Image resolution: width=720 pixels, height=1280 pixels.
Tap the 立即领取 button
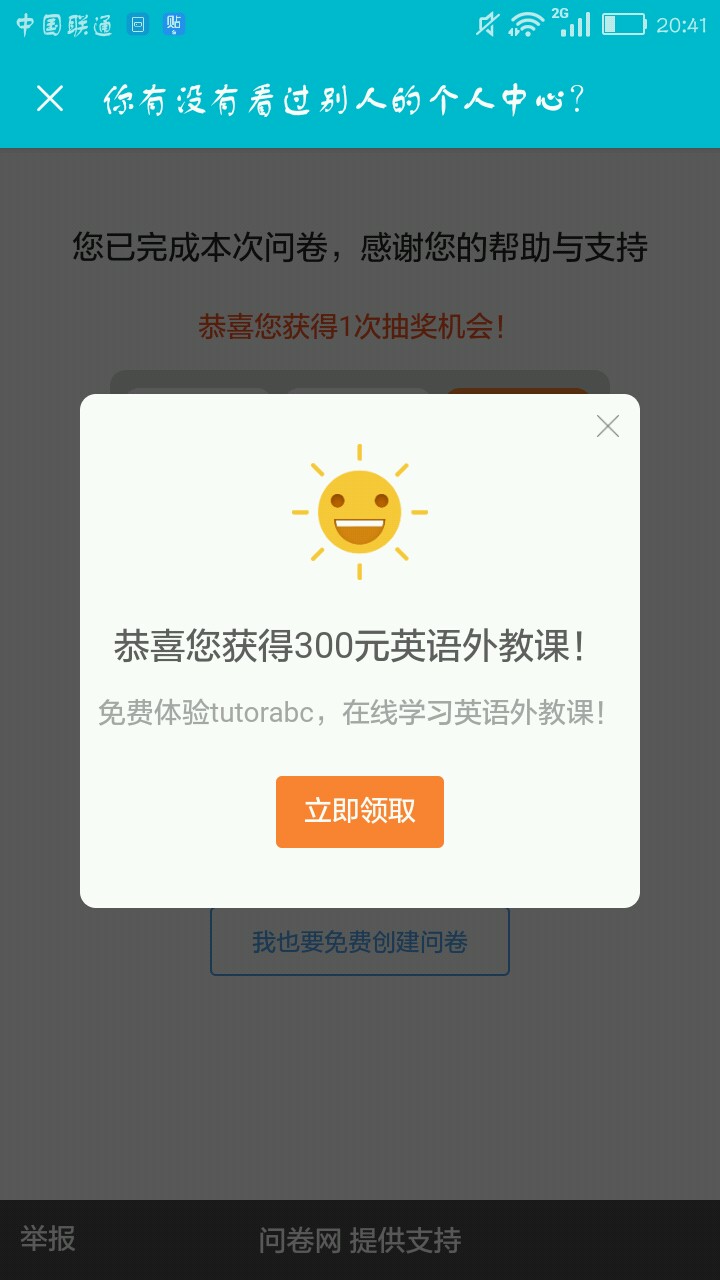pyautogui.click(x=360, y=811)
